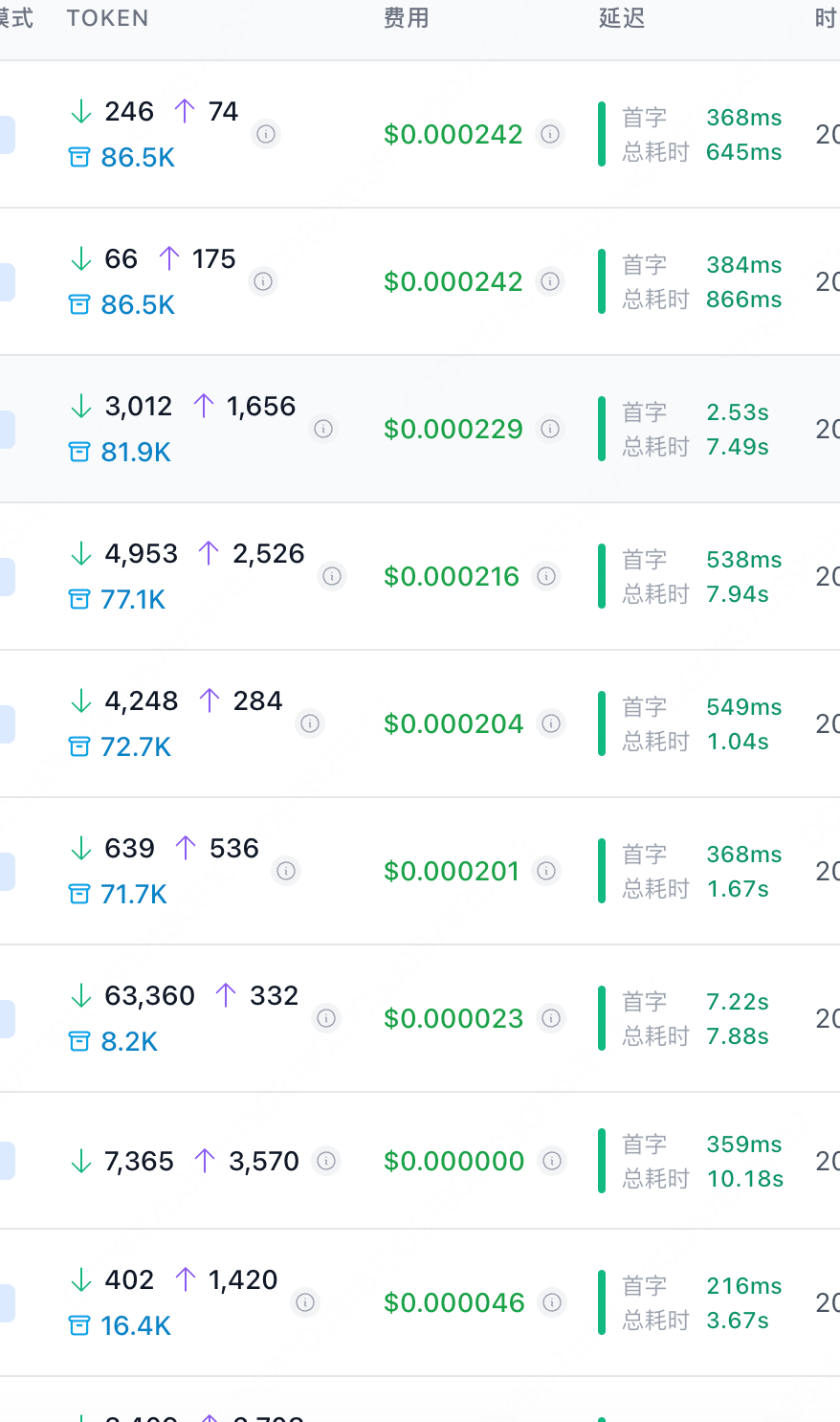Show token details for the 4,953 / 2,526 row
The width and height of the screenshot is (840, 1422).
332,576
